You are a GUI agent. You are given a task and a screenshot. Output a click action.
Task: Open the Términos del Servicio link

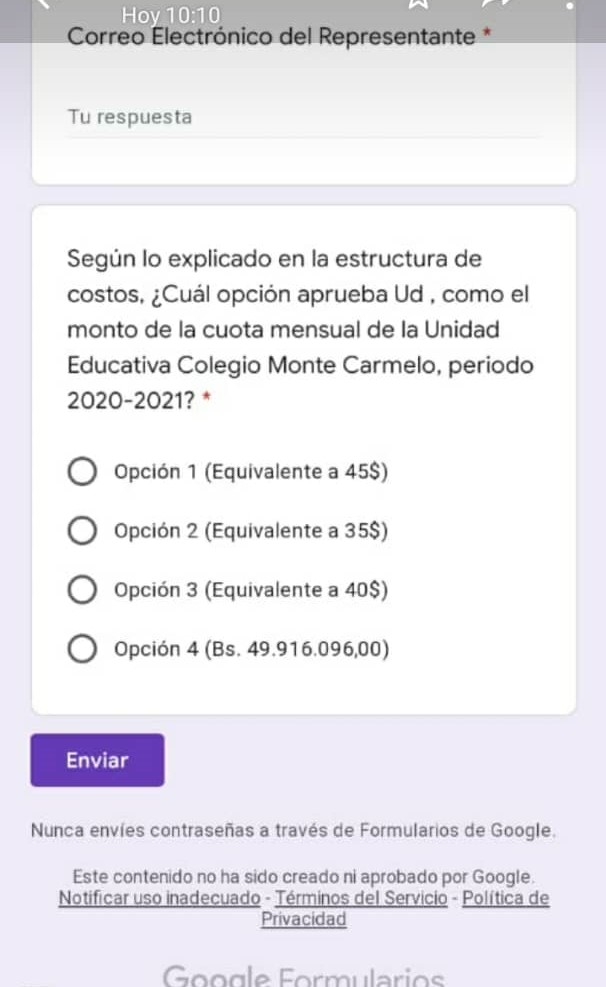pyautogui.click(x=361, y=898)
